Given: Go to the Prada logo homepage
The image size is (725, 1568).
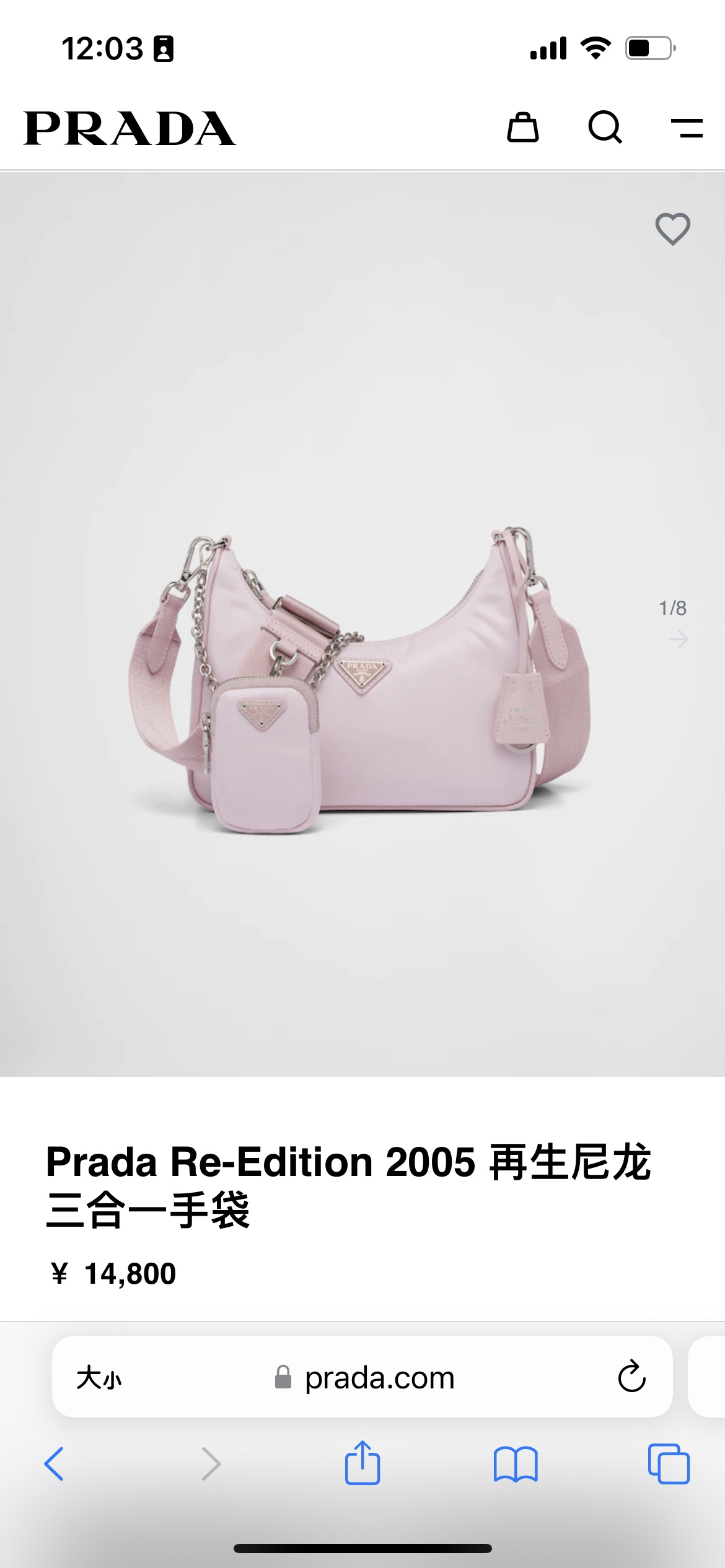Looking at the screenshot, I should 130,128.
